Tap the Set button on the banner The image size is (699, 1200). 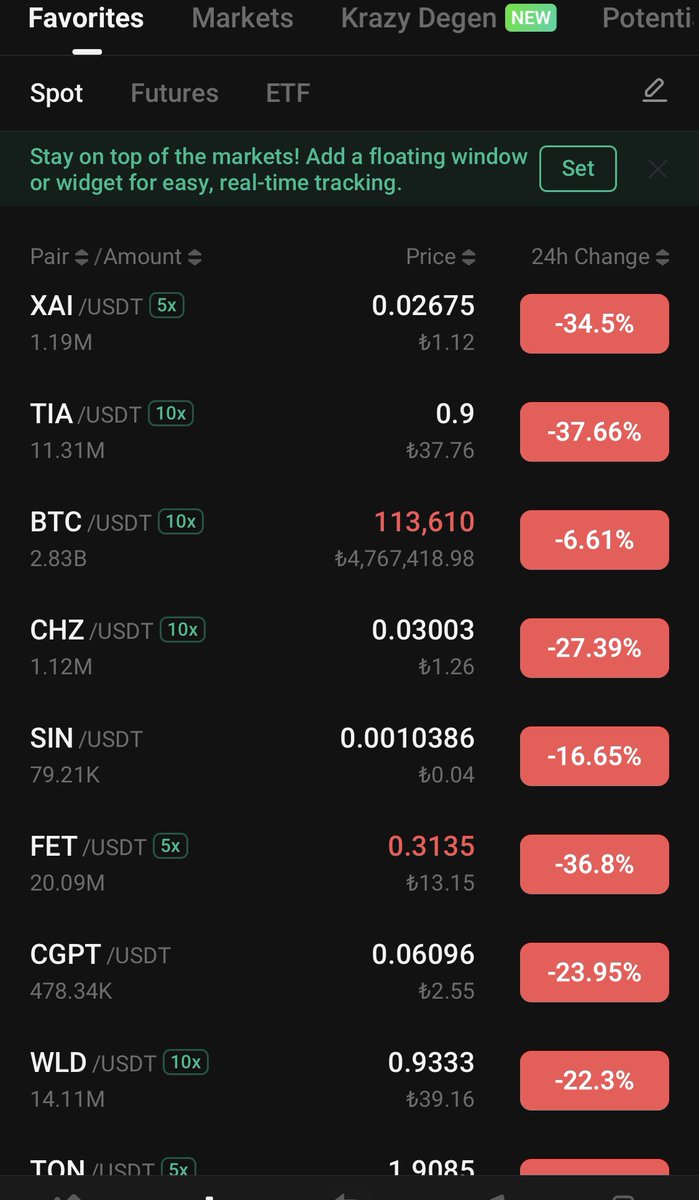coord(578,169)
